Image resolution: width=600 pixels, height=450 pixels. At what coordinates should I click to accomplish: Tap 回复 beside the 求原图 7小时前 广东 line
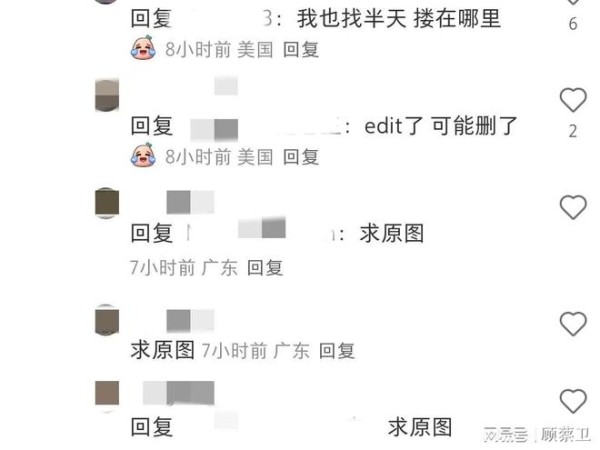tap(337, 351)
